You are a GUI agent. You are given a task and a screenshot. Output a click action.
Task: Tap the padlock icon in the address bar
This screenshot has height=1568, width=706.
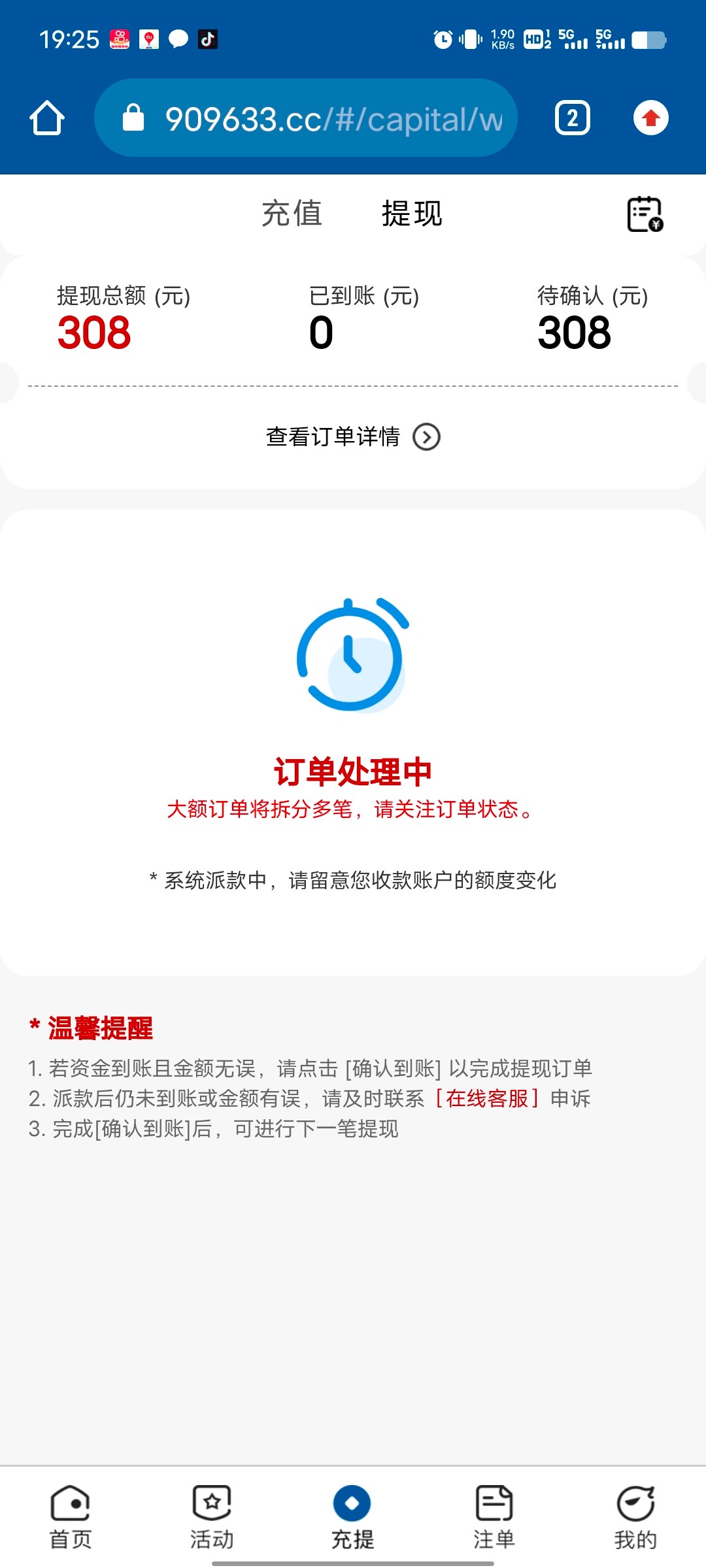pyautogui.click(x=134, y=118)
